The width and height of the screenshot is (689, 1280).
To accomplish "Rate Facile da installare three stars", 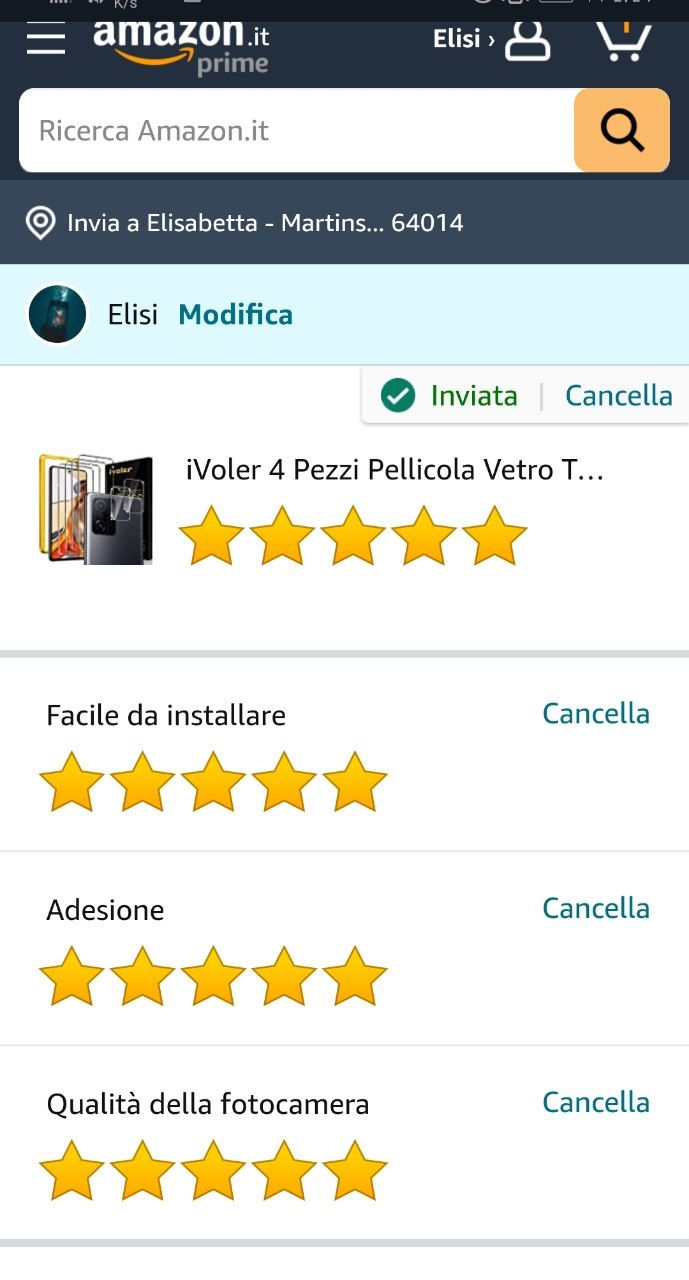I will coord(213,782).
